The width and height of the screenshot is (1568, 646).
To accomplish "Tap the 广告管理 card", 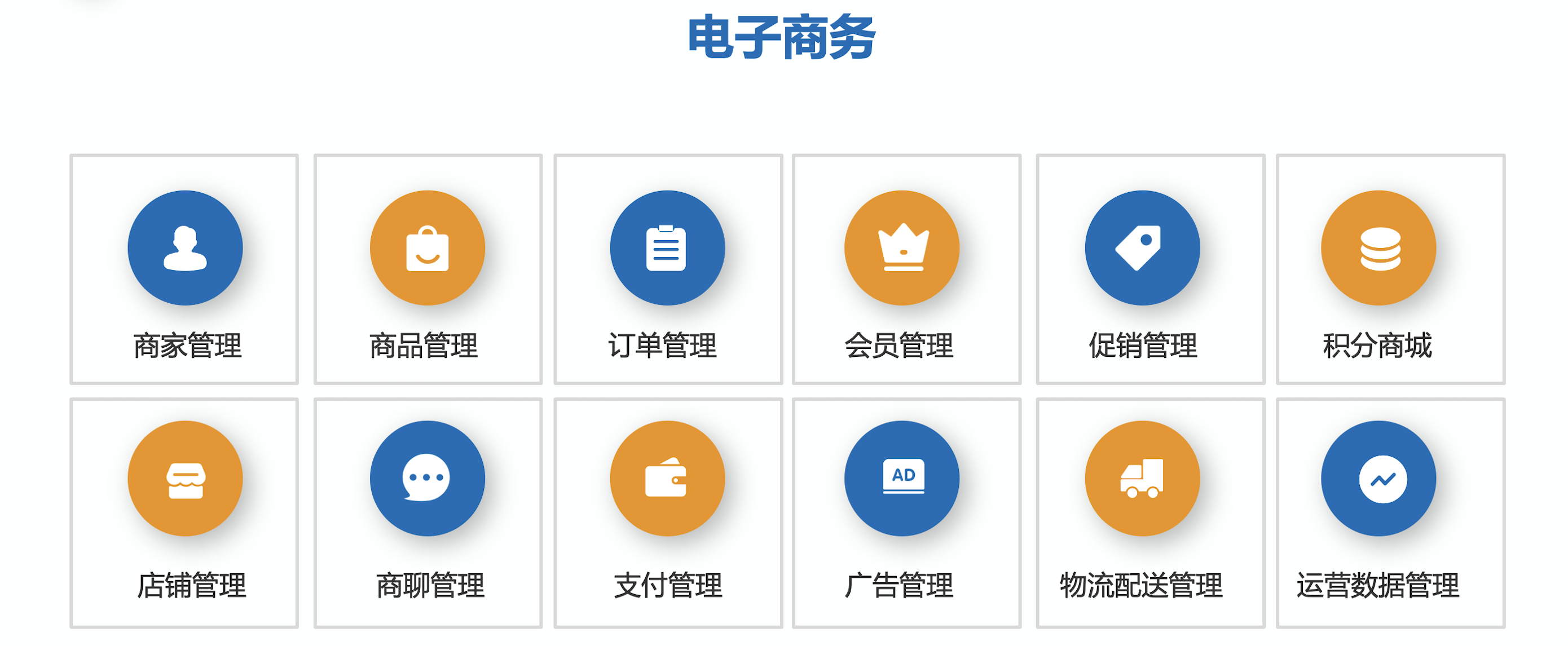I will point(906,513).
